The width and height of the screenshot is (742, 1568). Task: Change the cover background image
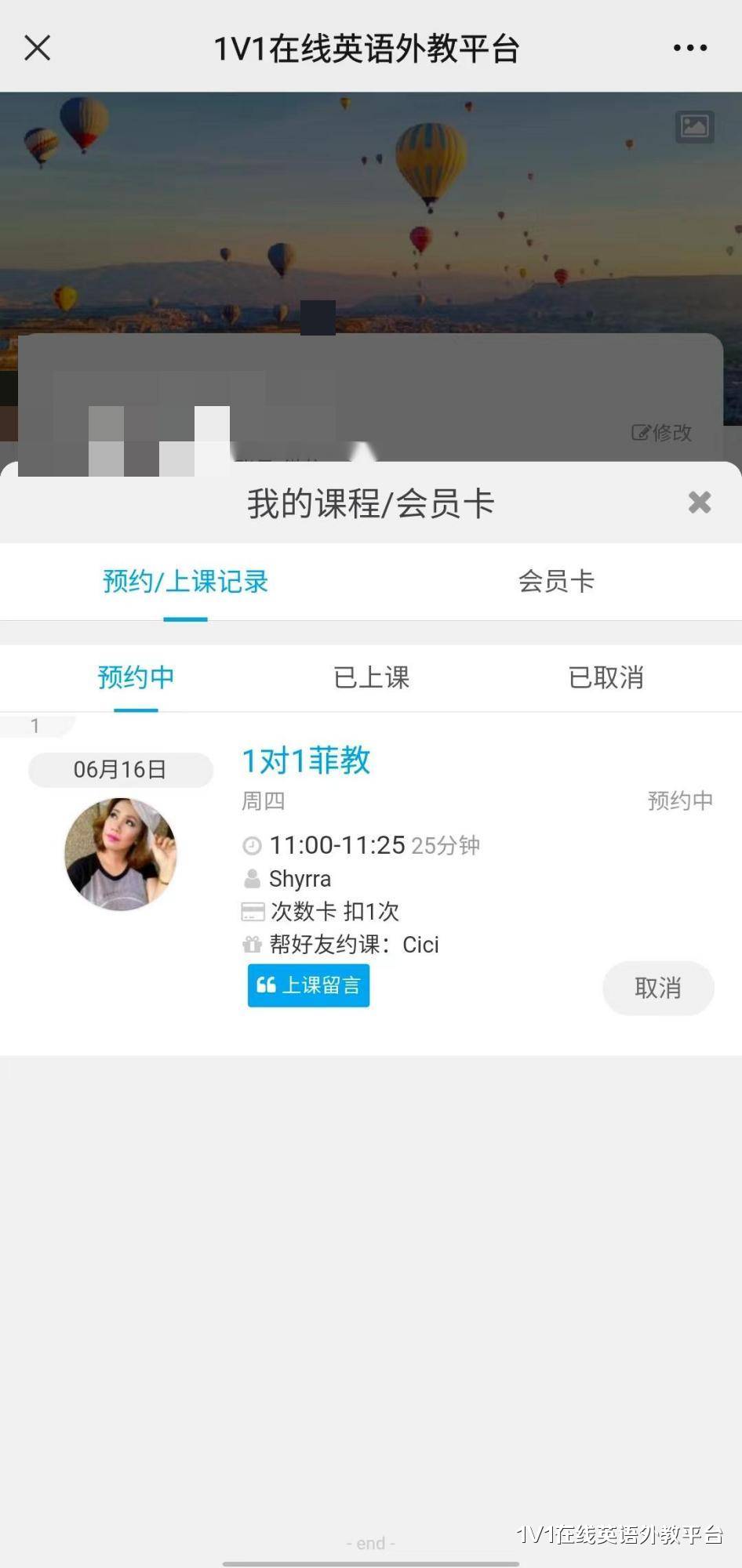pos(694,127)
